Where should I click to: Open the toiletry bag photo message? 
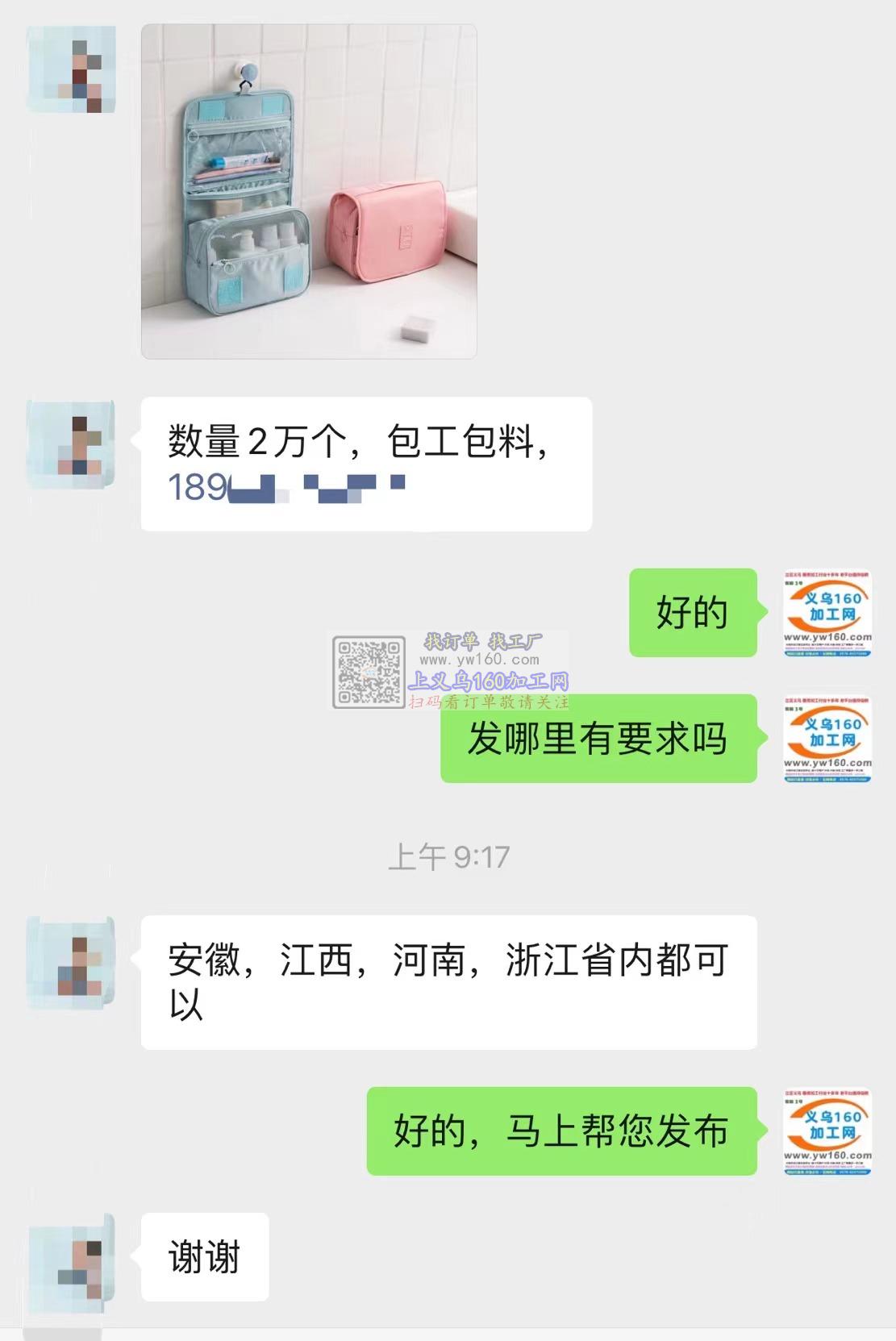[309, 191]
